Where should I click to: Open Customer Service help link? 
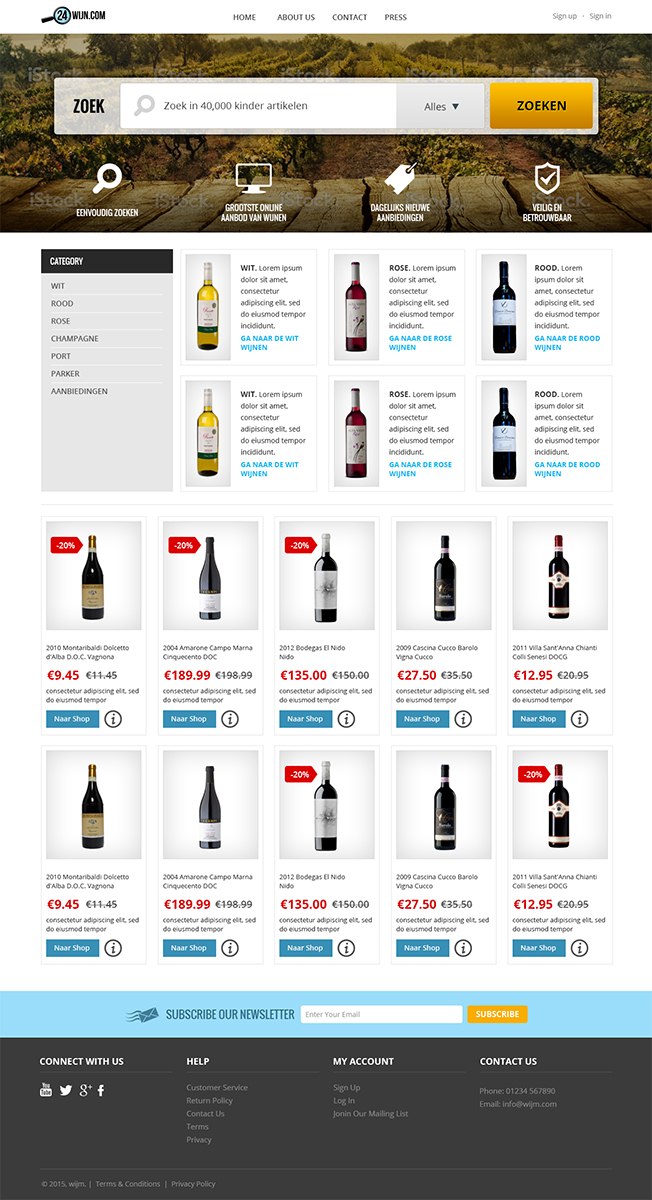click(x=217, y=1087)
